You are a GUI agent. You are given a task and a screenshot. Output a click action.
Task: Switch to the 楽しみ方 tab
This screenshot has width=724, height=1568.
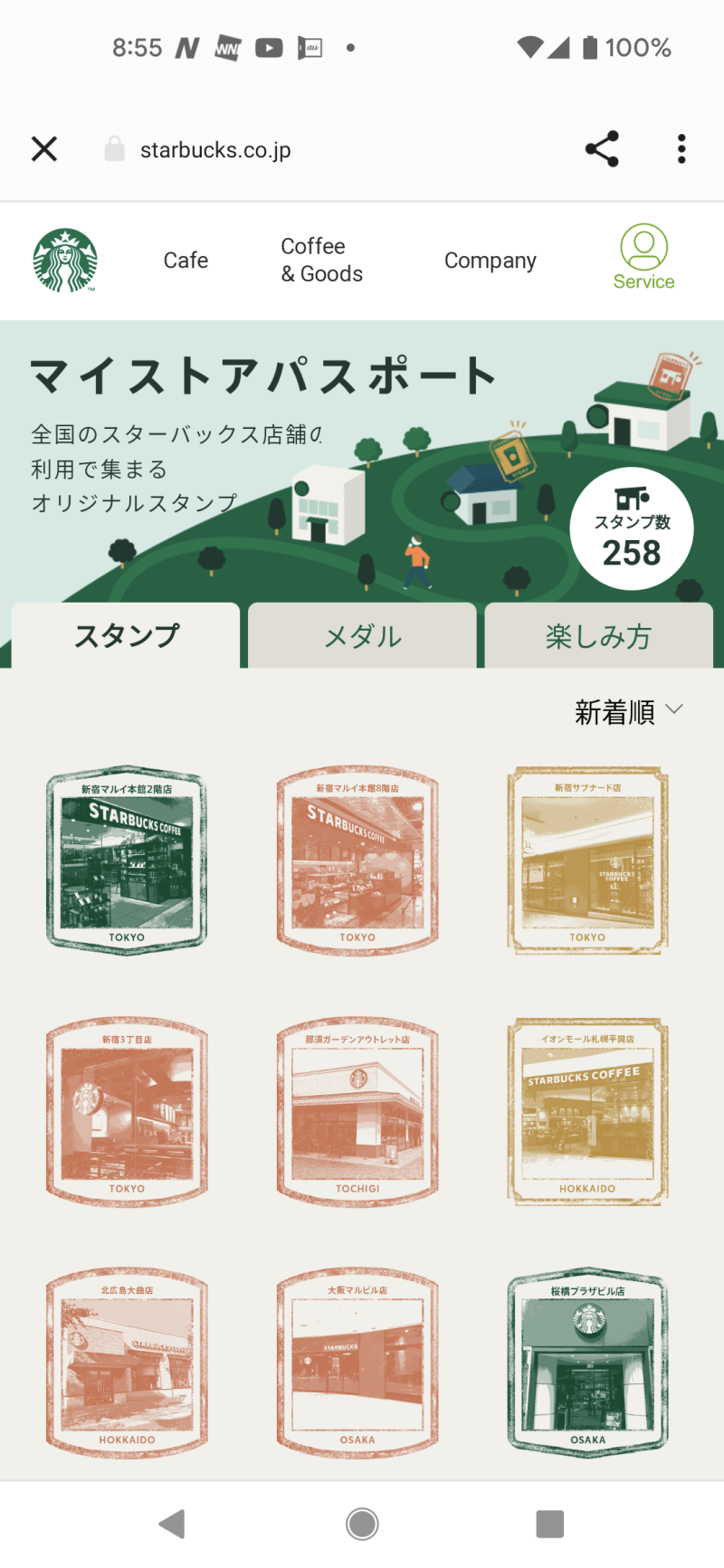598,636
